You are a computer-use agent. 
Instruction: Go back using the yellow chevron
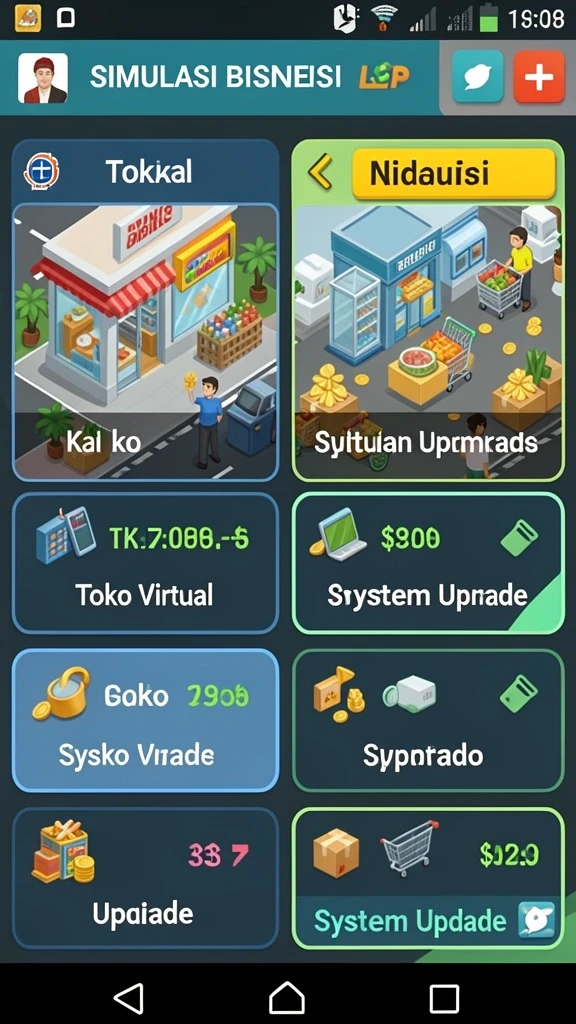pos(320,174)
